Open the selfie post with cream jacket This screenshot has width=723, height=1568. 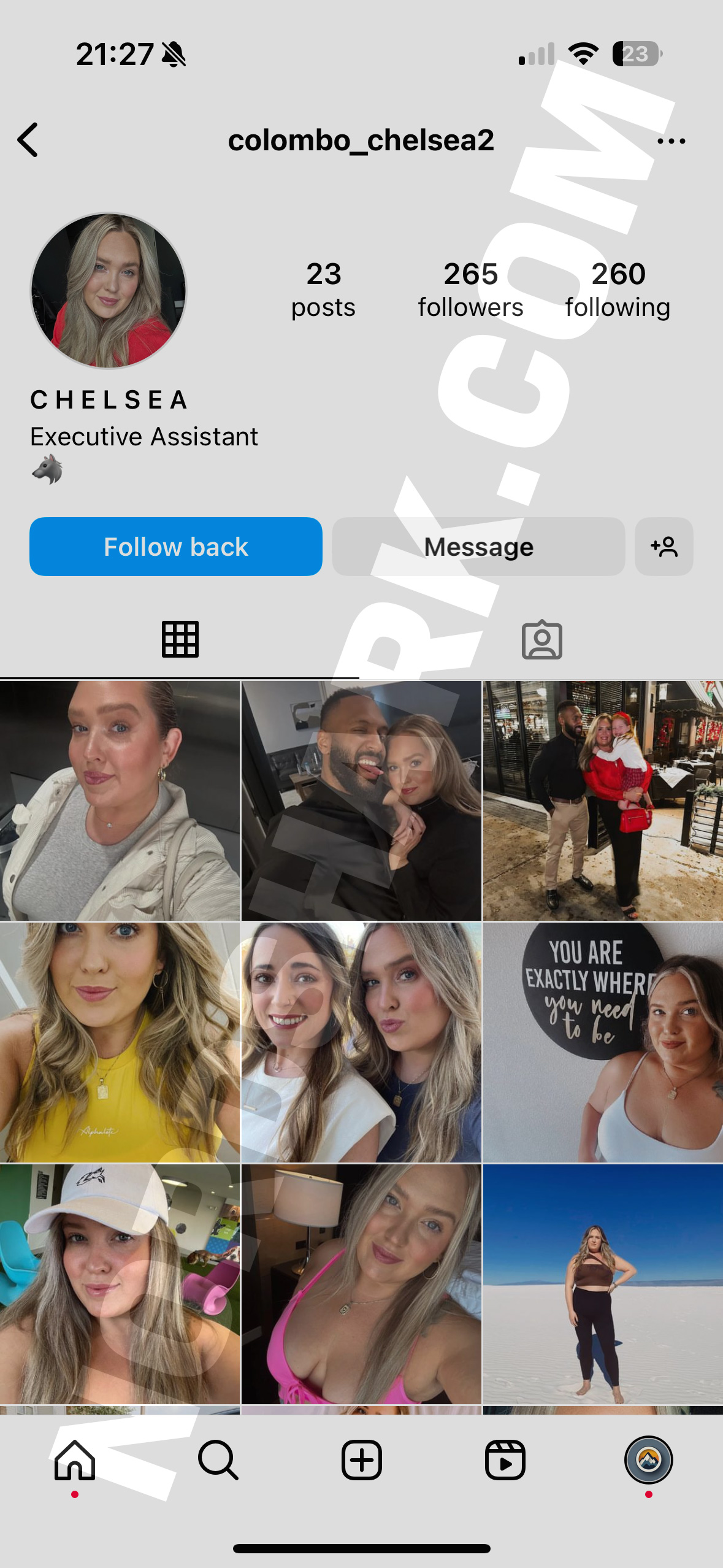(x=120, y=801)
